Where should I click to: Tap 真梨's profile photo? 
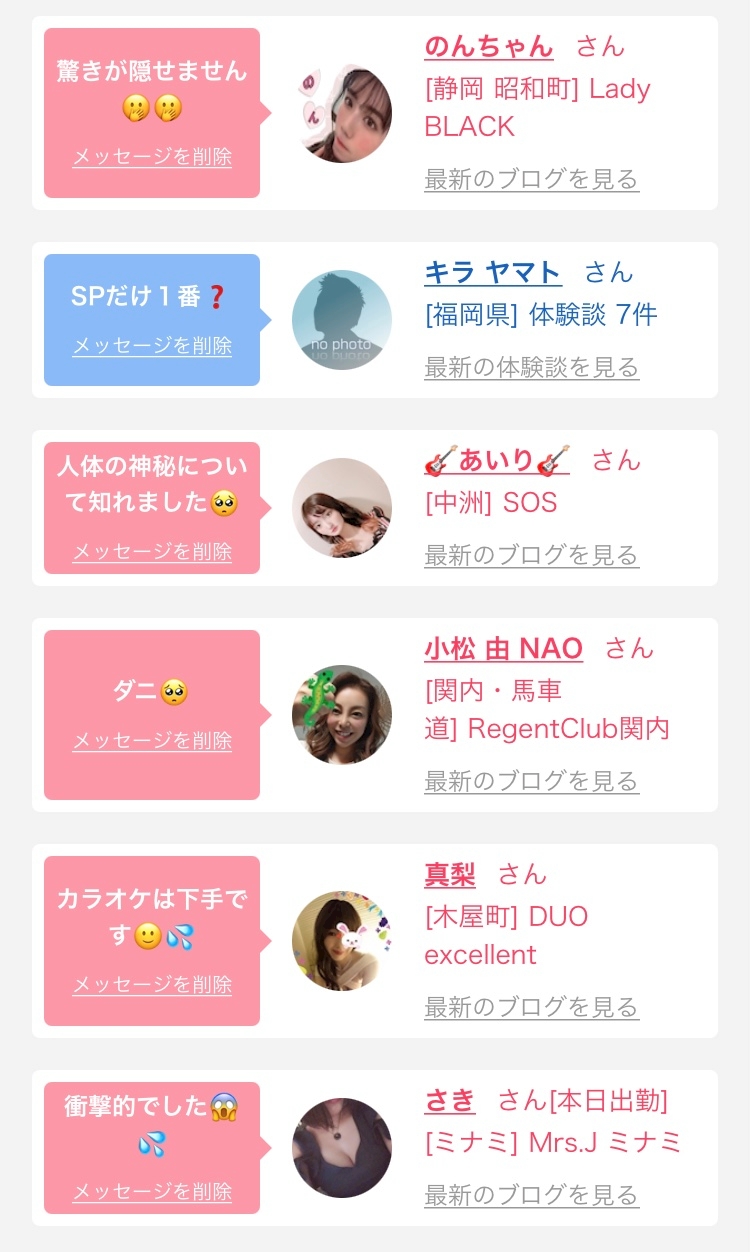tap(342, 941)
